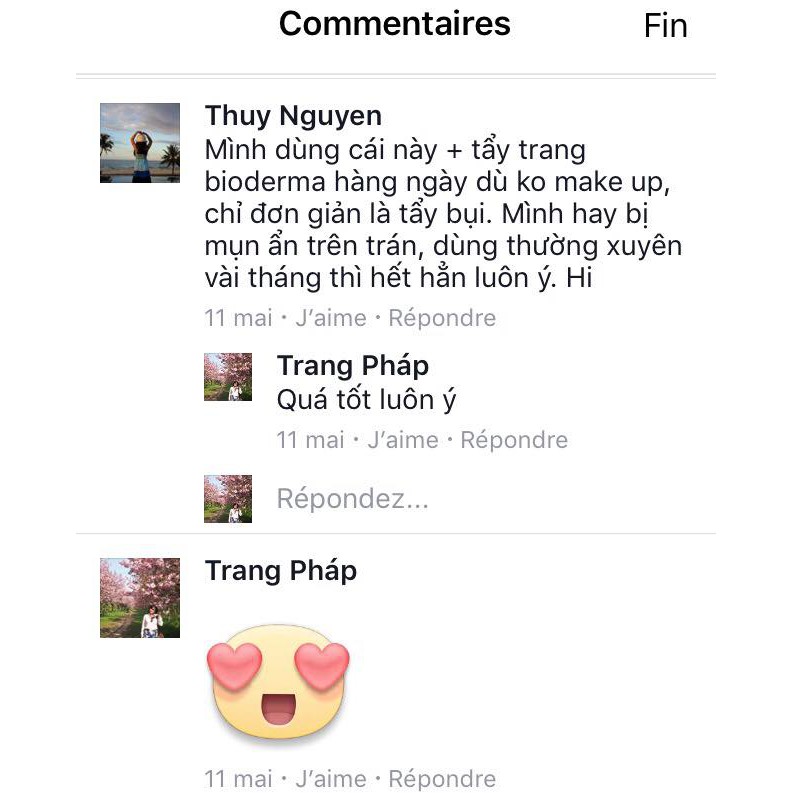Viewport: 793px width, 793px height.
Task: Open Thuy Nguyen's profile picture
Action: pos(140,143)
